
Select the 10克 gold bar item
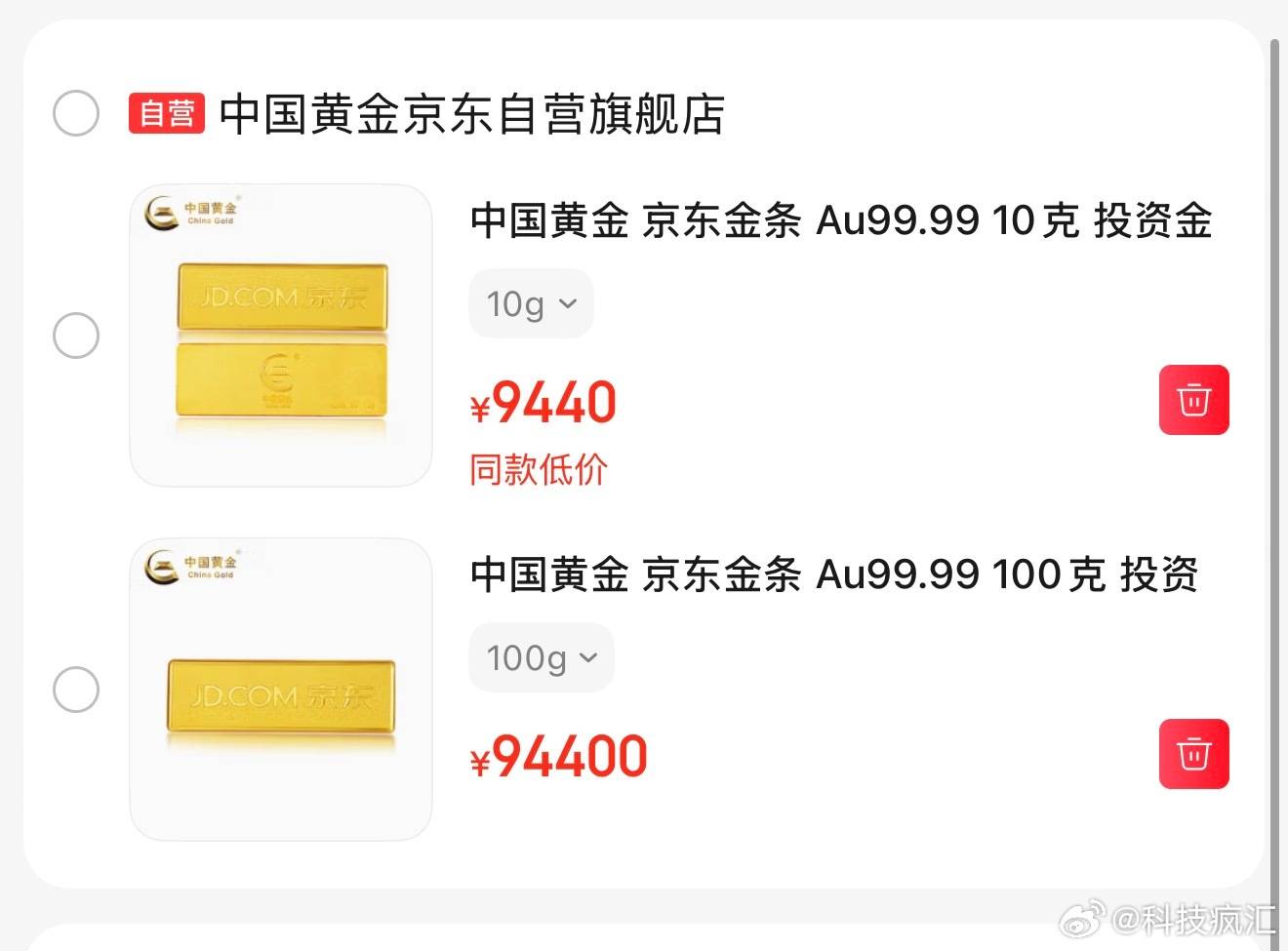pyautogui.click(x=76, y=336)
